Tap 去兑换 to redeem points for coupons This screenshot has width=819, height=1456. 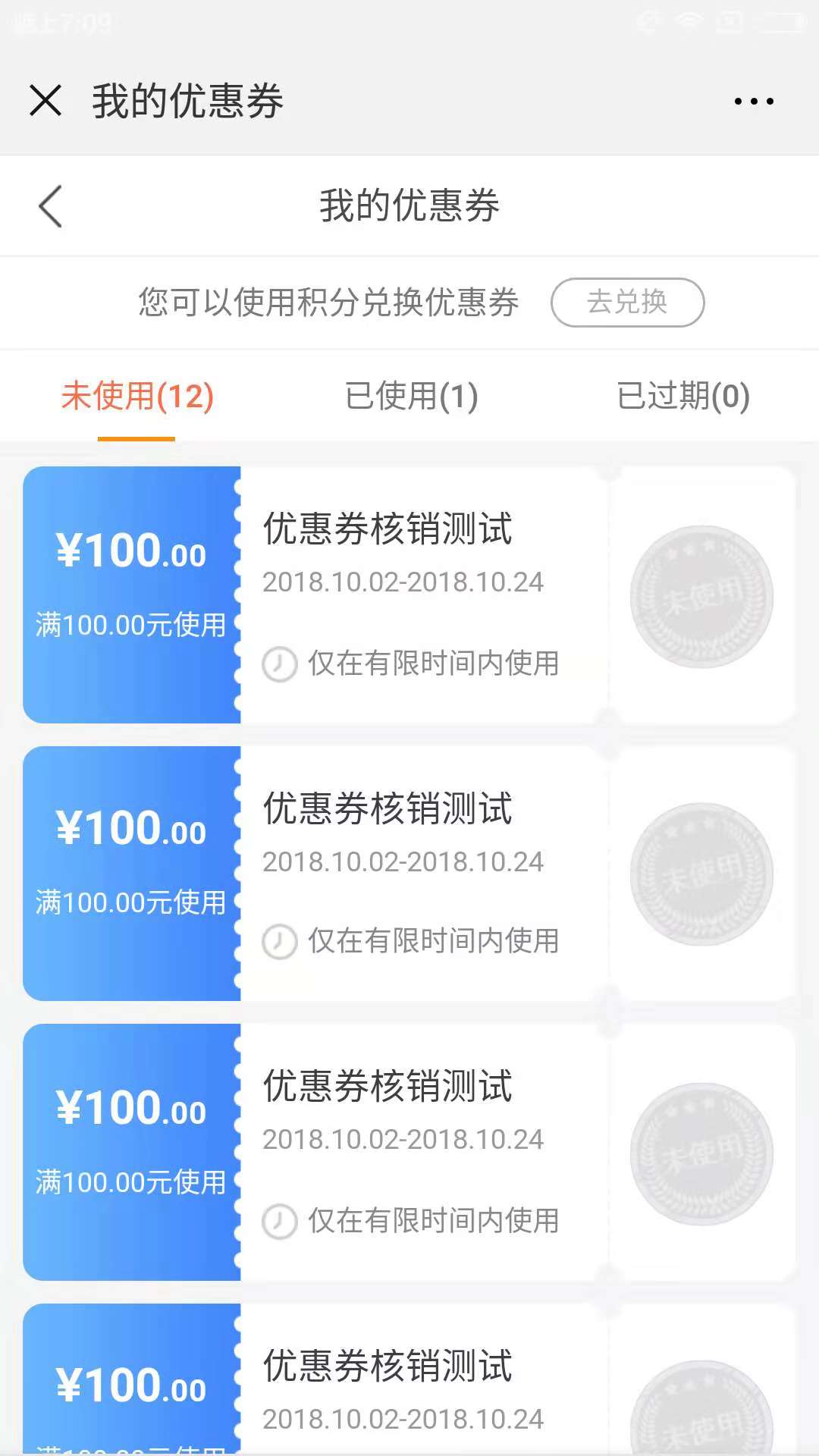click(627, 302)
